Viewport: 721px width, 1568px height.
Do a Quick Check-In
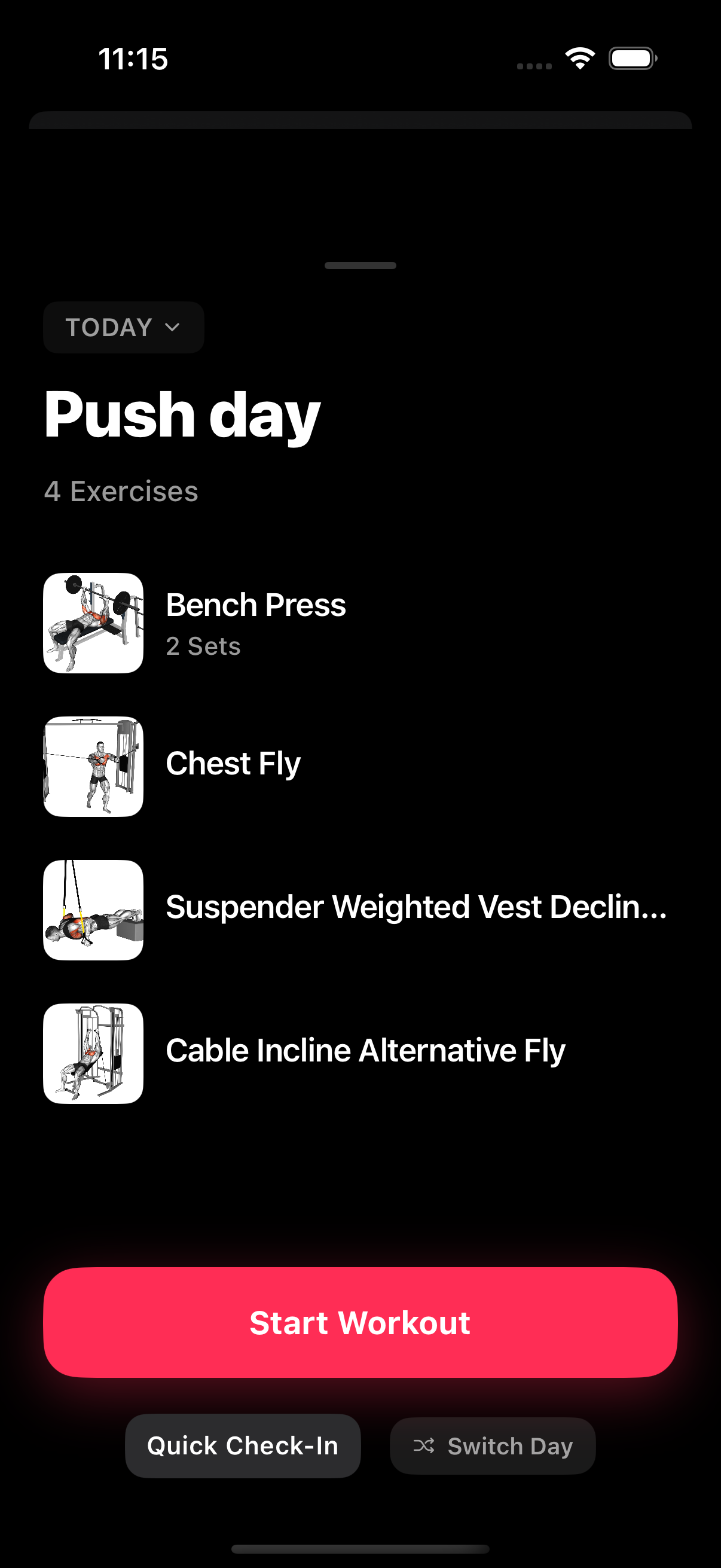pyautogui.click(x=242, y=1445)
